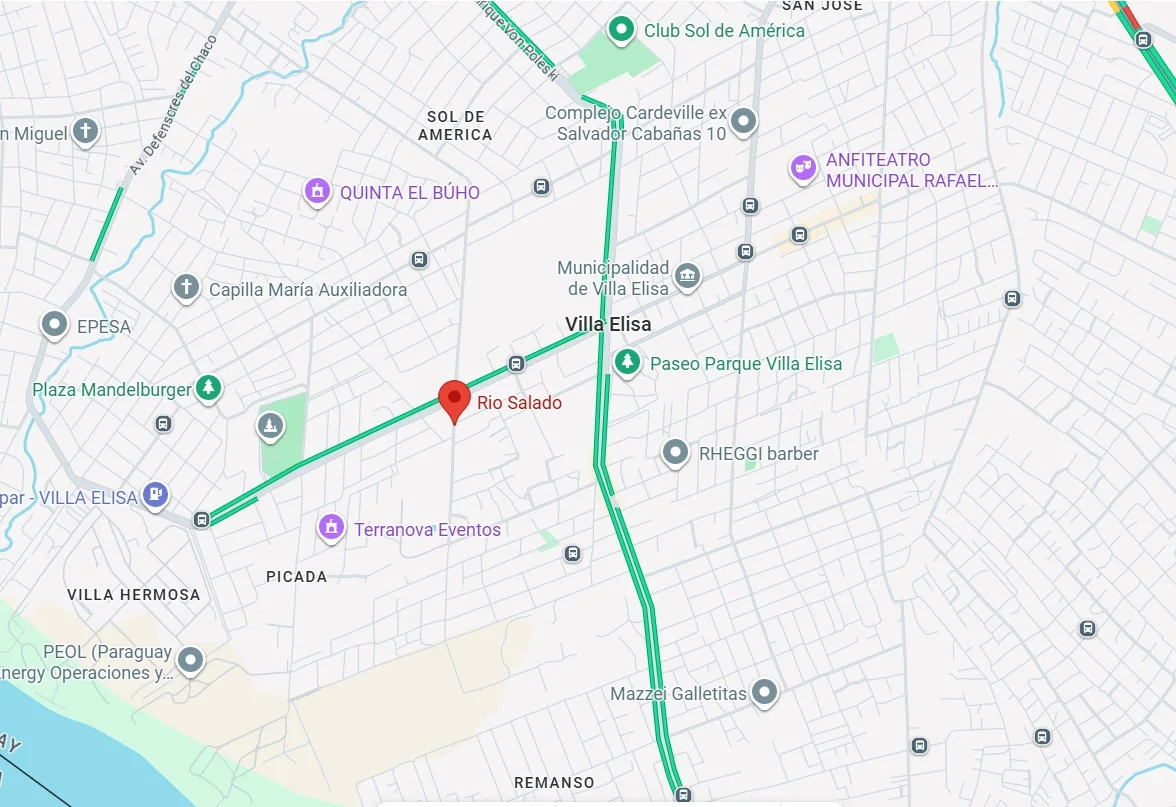Open PEOL Paraguay Energy Operaciones marker
Screen dimensions: 1176x807
190,660
